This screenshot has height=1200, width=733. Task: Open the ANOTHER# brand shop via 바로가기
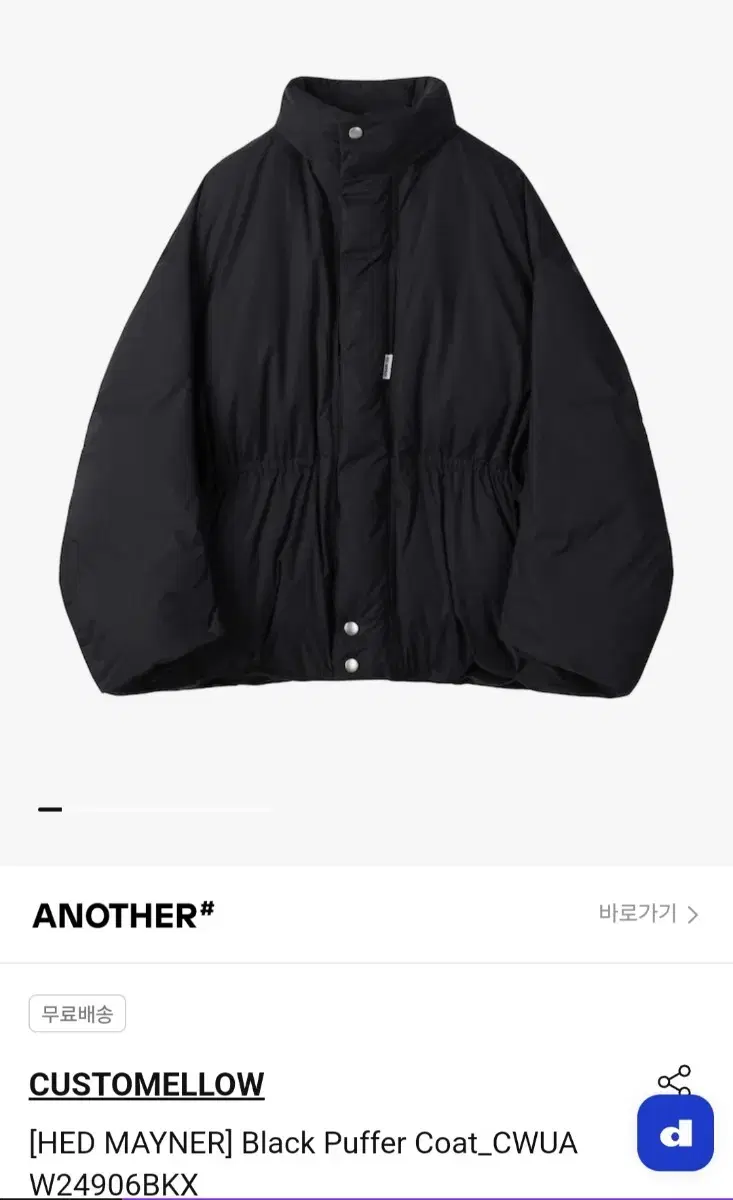[x=648, y=914]
